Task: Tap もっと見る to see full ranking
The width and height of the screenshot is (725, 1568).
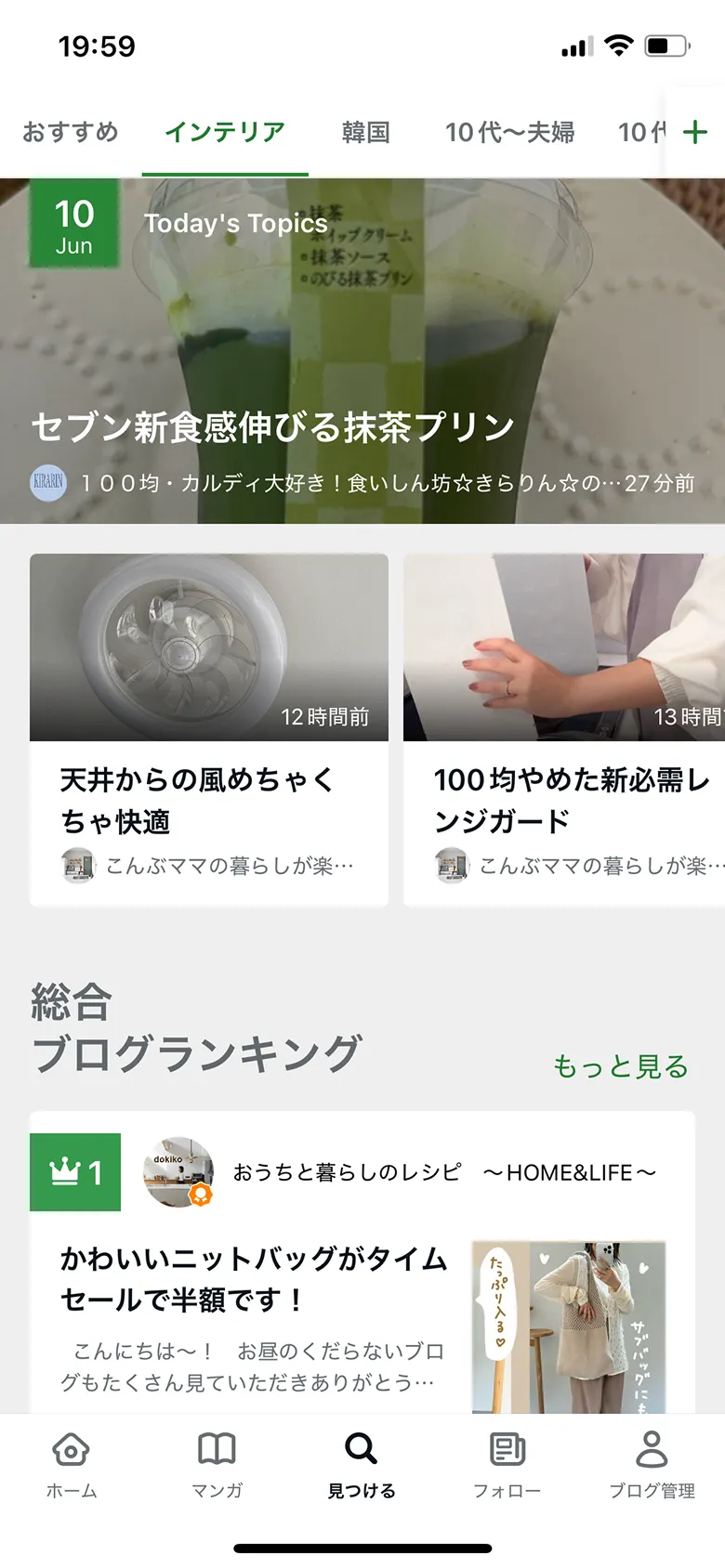Action: [621, 1066]
